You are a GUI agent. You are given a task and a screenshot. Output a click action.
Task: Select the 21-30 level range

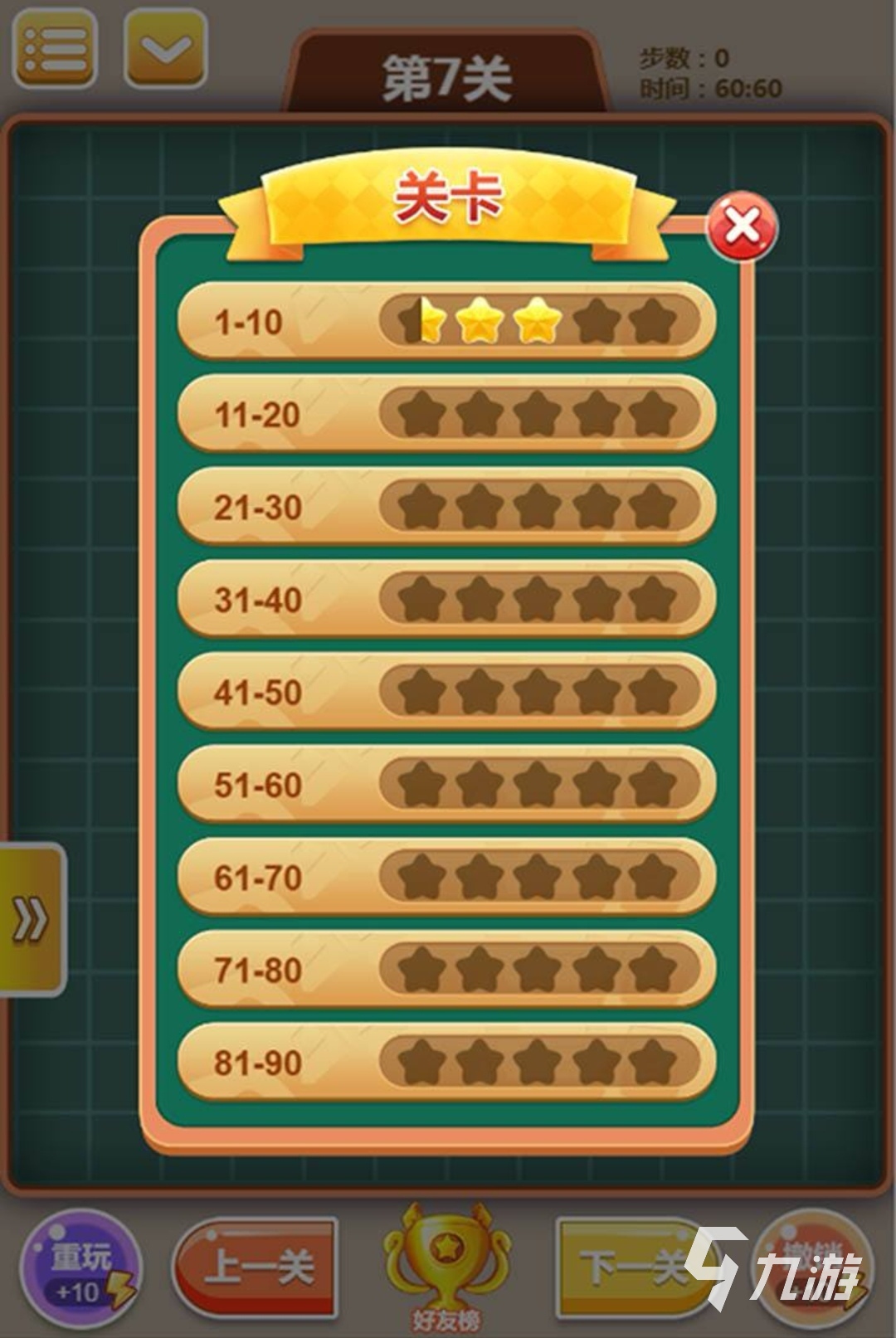pyautogui.click(x=446, y=507)
